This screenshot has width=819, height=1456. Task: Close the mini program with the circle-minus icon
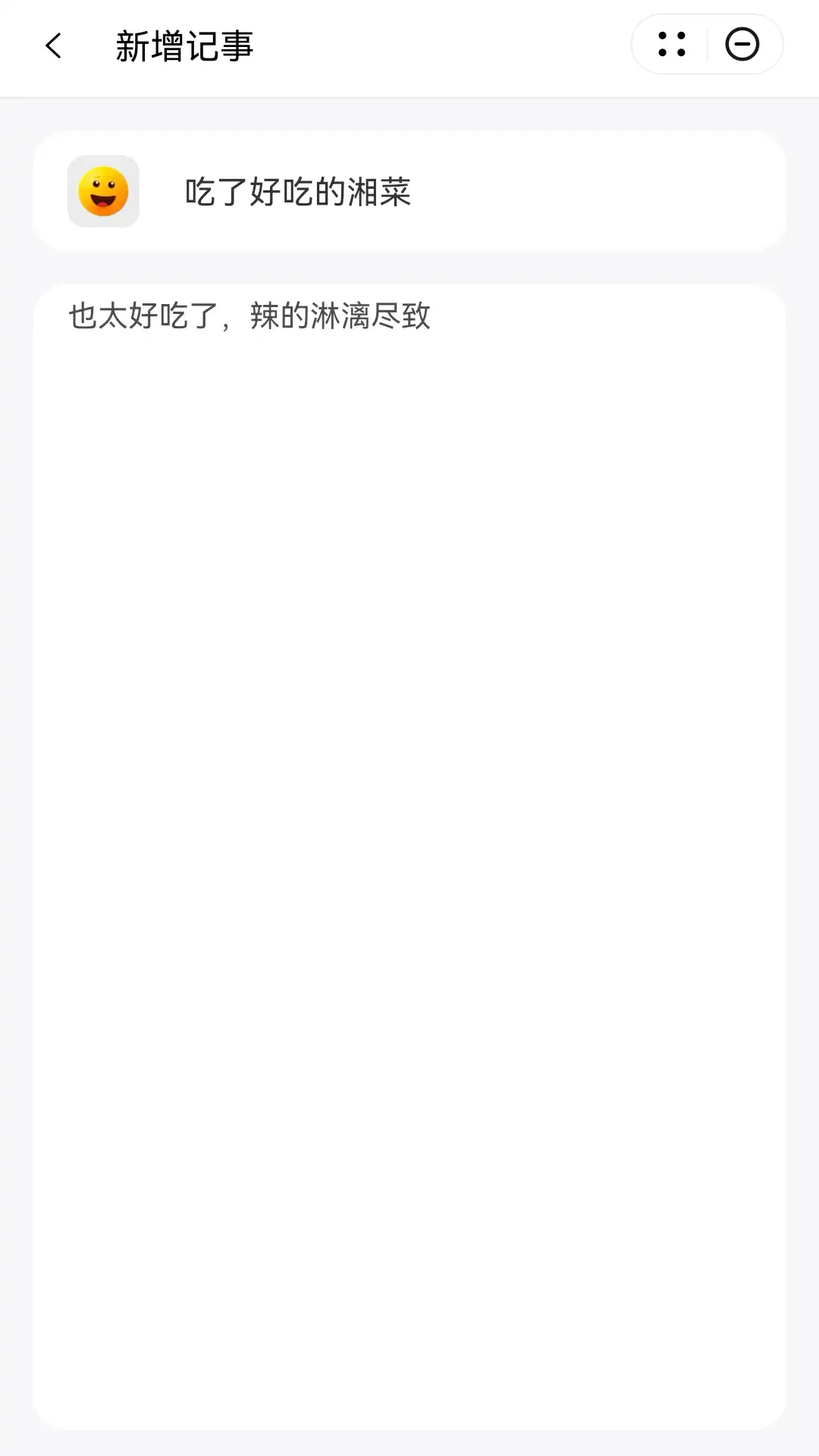click(x=742, y=44)
